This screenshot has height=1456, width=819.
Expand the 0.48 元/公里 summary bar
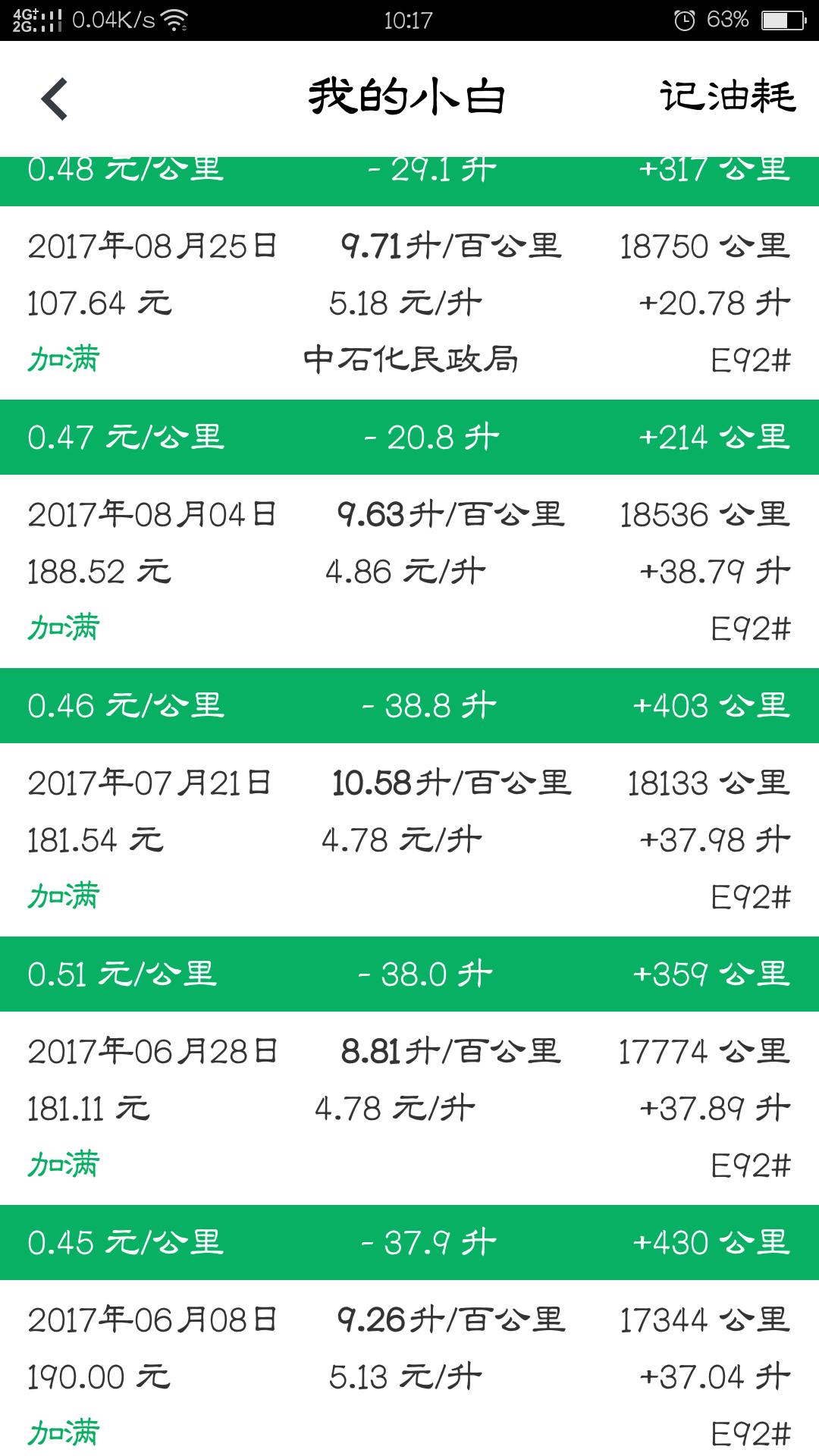[x=409, y=173]
